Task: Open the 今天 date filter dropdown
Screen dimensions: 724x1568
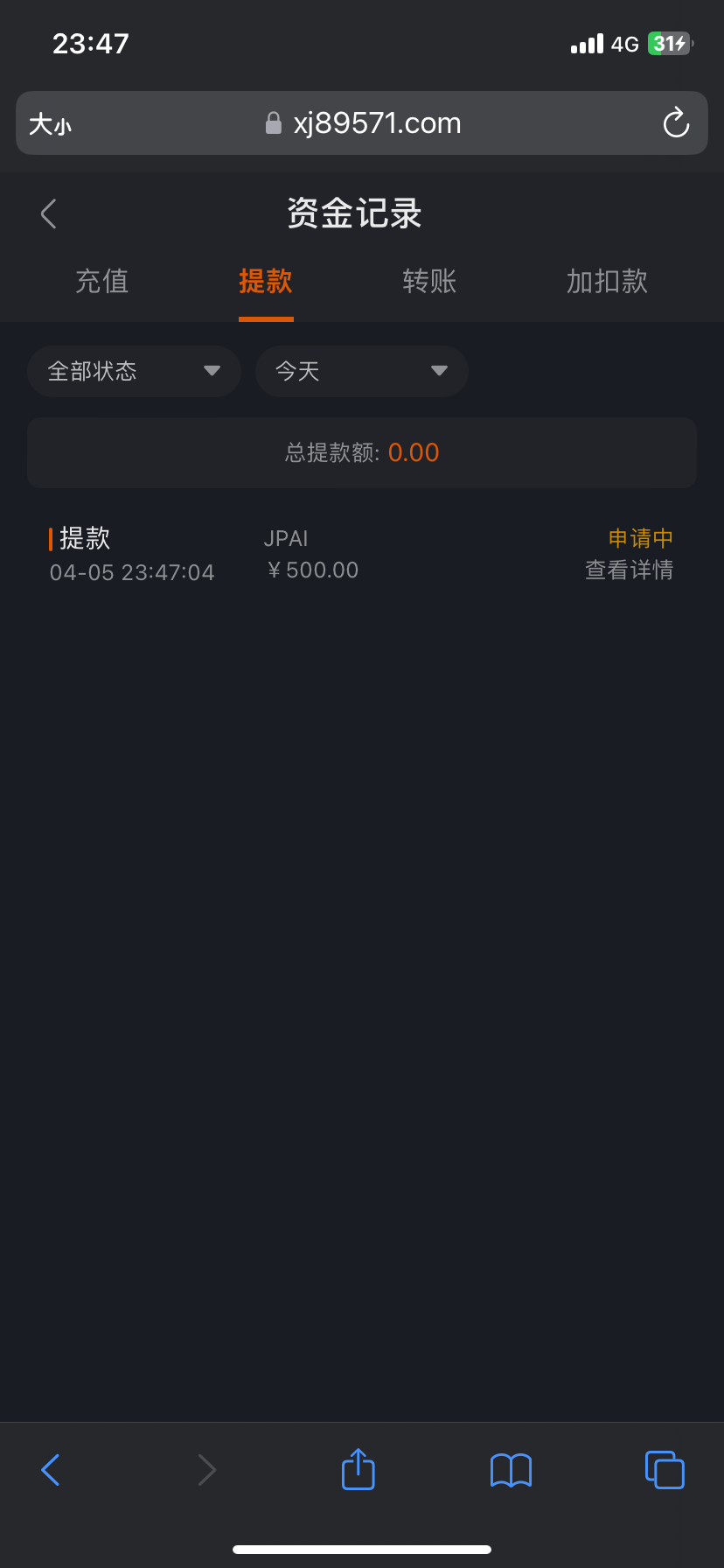Action: (361, 371)
